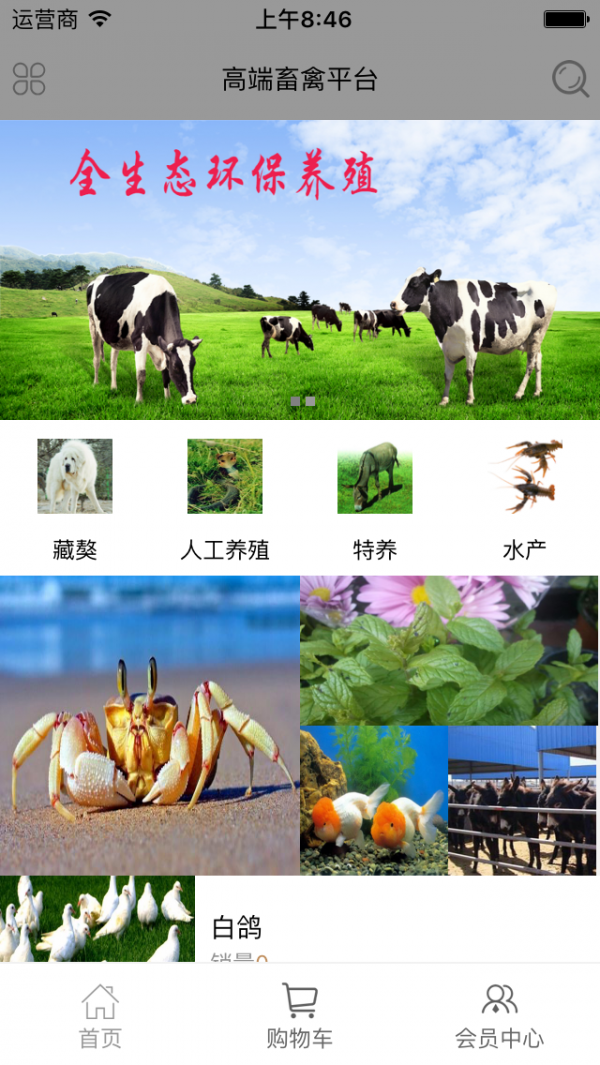Go to the 购物车 tab
The height and width of the screenshot is (1065, 600).
coord(300,1016)
